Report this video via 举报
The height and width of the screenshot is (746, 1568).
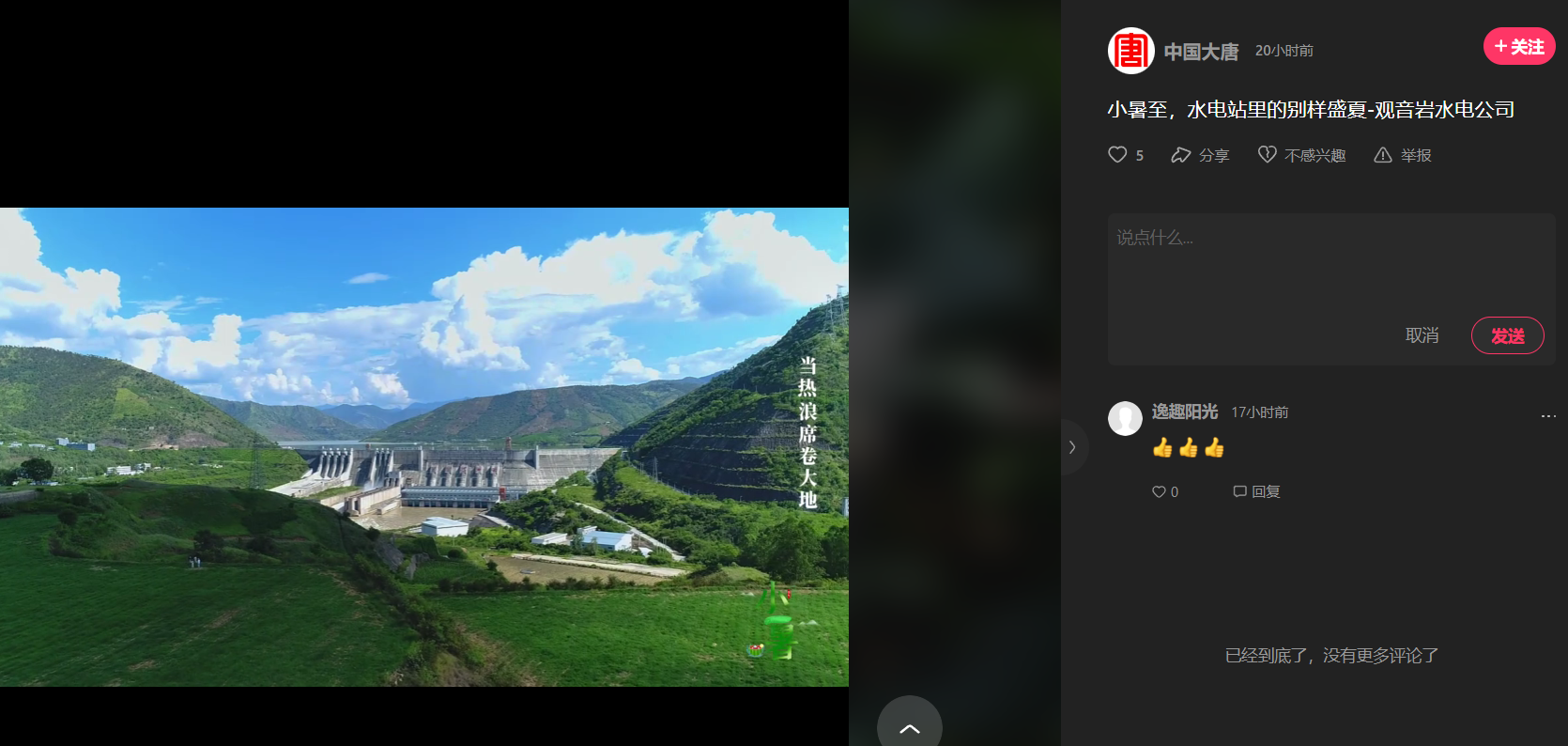[x=1403, y=155]
